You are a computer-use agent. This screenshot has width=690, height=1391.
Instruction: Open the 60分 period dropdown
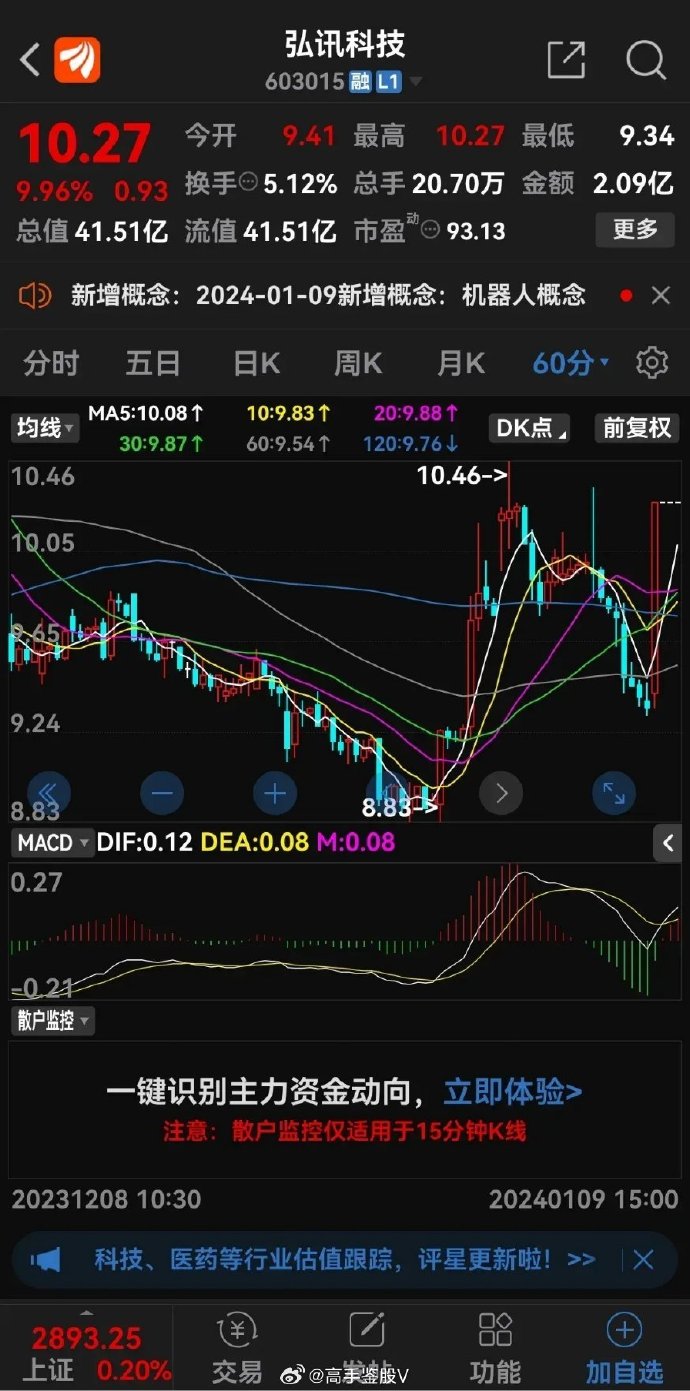(570, 362)
